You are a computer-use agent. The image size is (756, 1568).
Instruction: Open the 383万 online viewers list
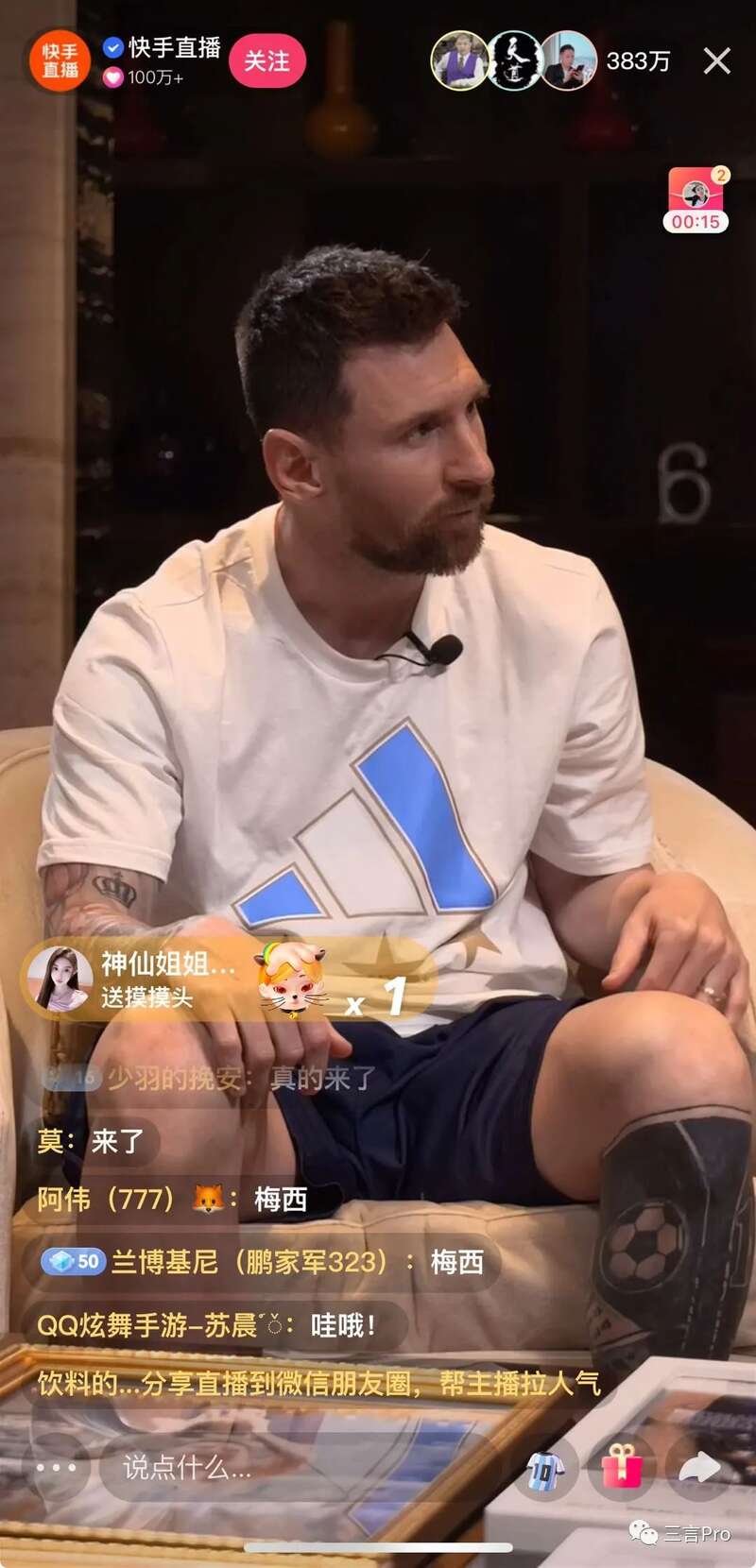[638, 61]
